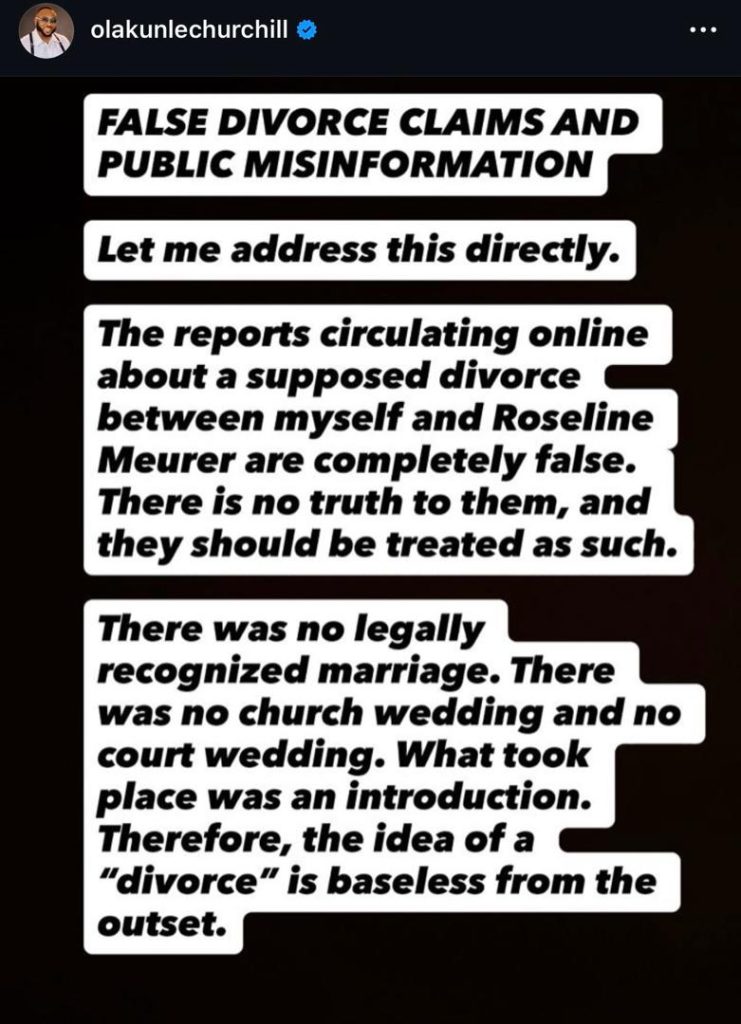The height and width of the screenshot is (1024, 741).
Task: Open olakunlechurchill's profile picture
Action: (46, 31)
